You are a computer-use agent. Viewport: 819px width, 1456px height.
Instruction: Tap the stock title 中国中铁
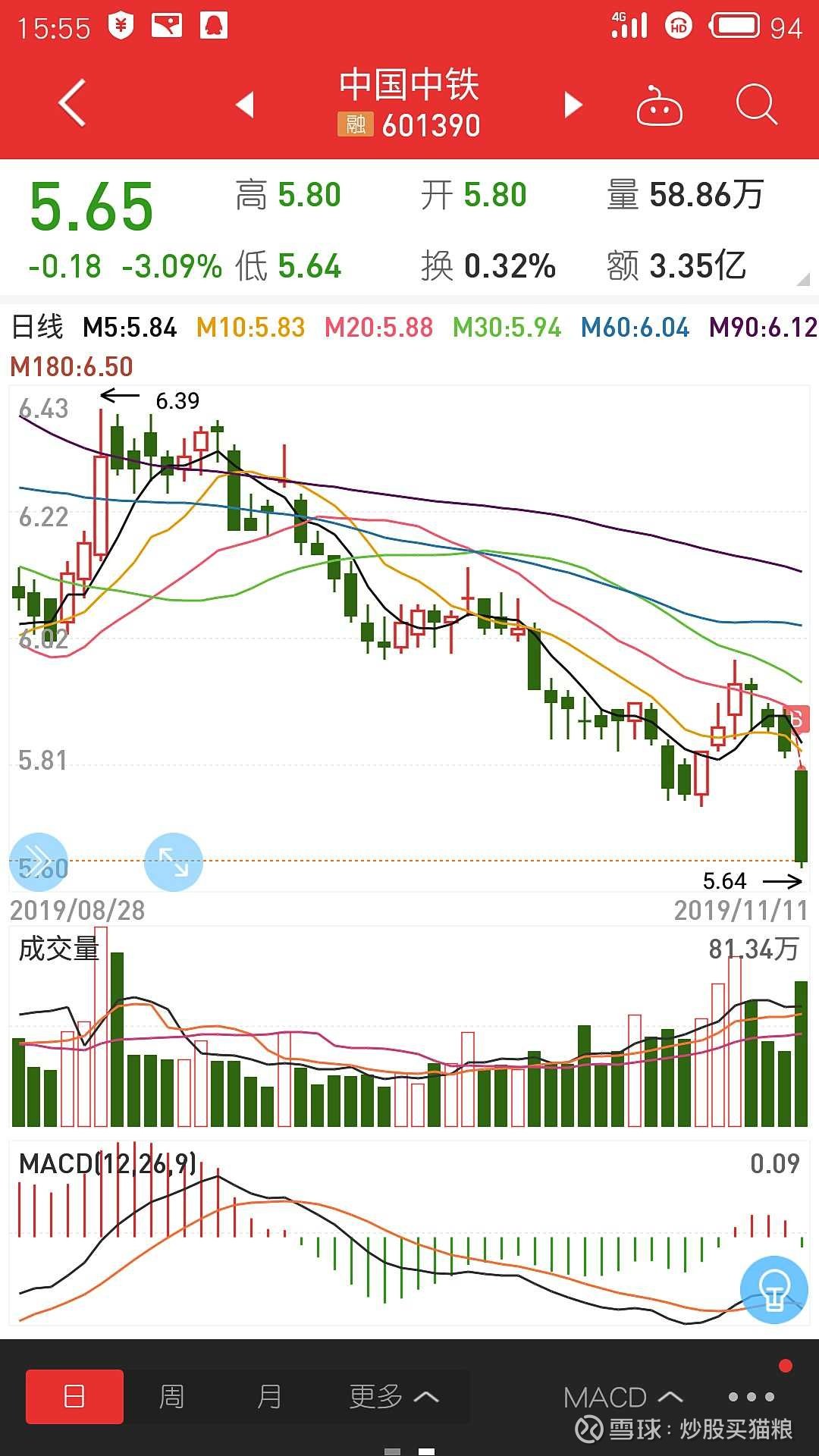click(x=408, y=86)
